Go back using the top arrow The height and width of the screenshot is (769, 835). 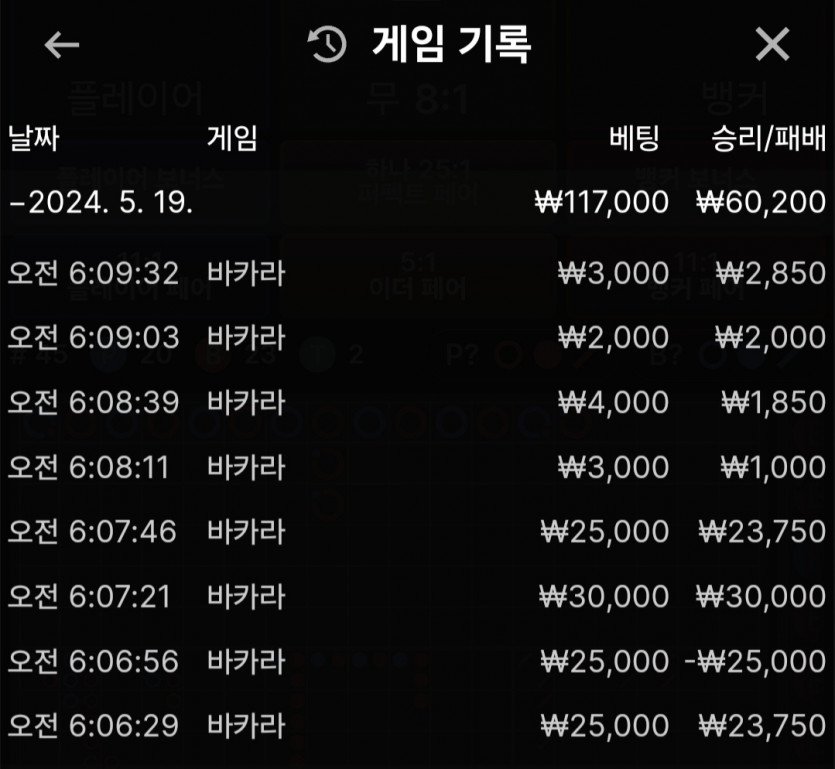click(62, 44)
